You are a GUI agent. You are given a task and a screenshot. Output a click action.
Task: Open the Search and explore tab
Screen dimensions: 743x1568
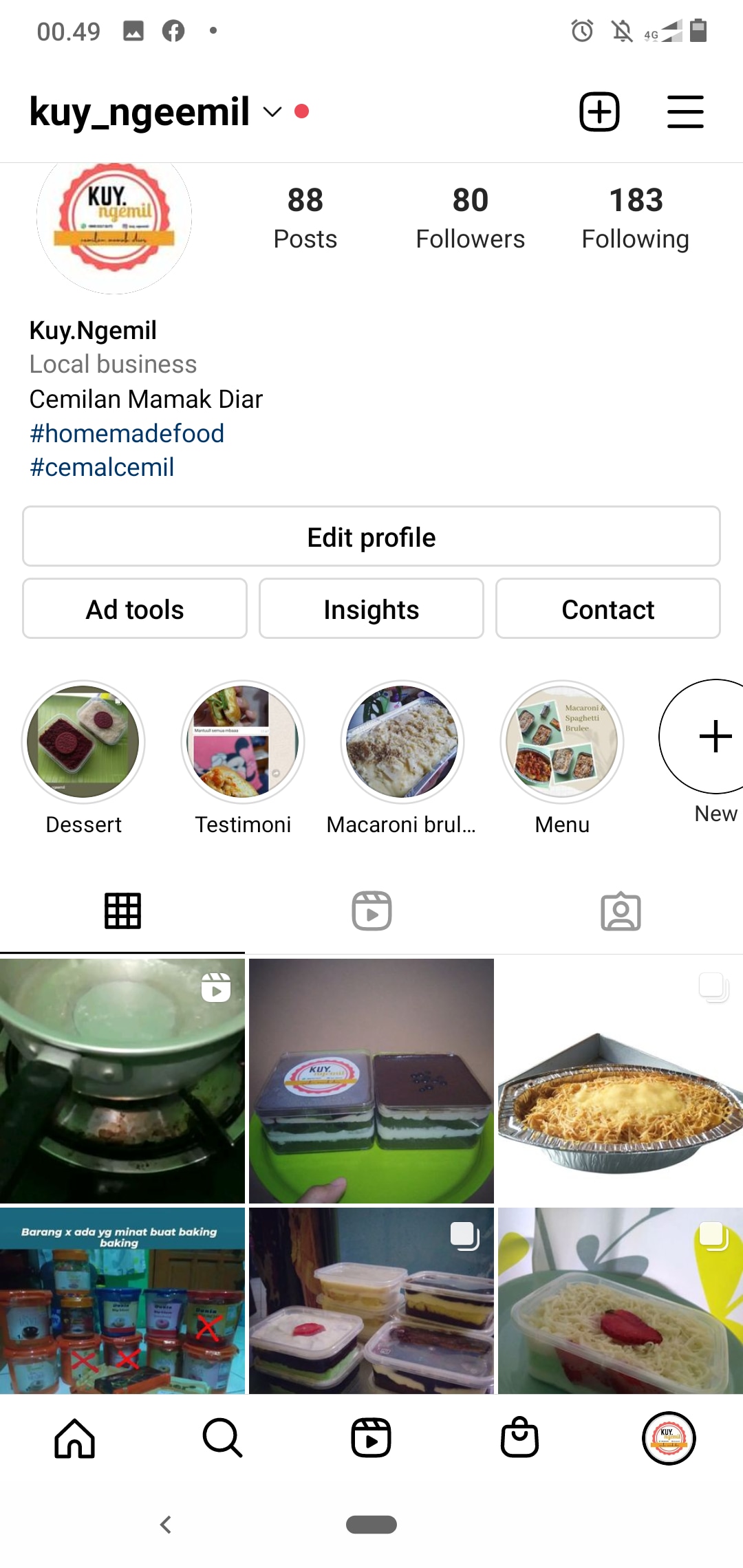click(x=222, y=1438)
